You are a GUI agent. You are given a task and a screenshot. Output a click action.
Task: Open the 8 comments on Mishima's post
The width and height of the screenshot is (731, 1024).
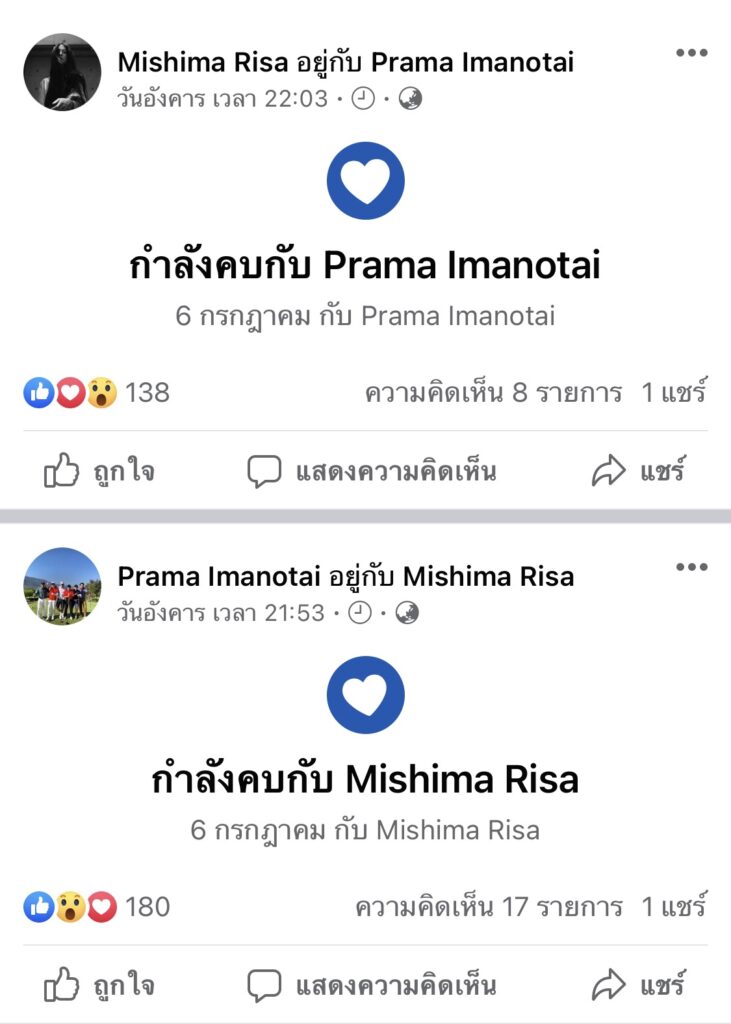(x=493, y=393)
